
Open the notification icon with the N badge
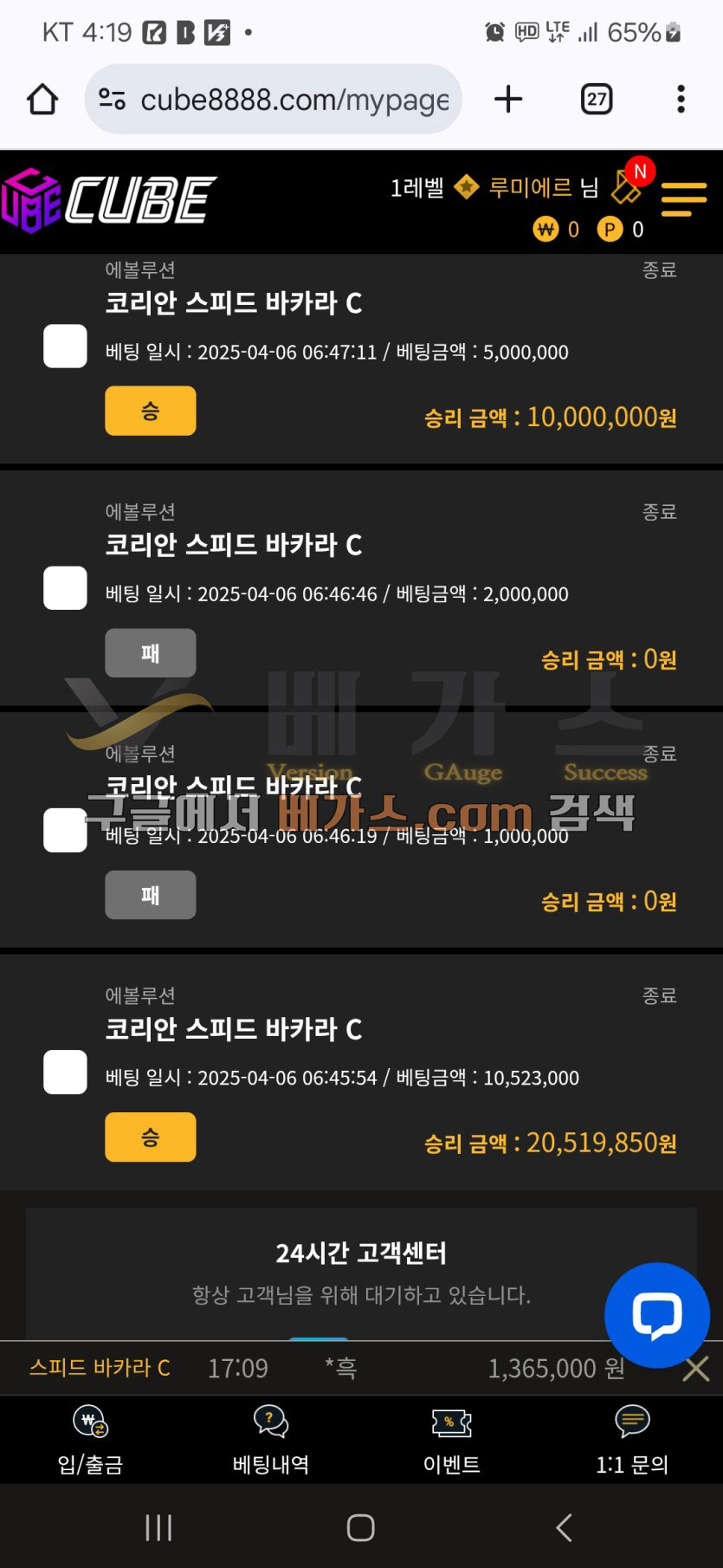pos(627,185)
